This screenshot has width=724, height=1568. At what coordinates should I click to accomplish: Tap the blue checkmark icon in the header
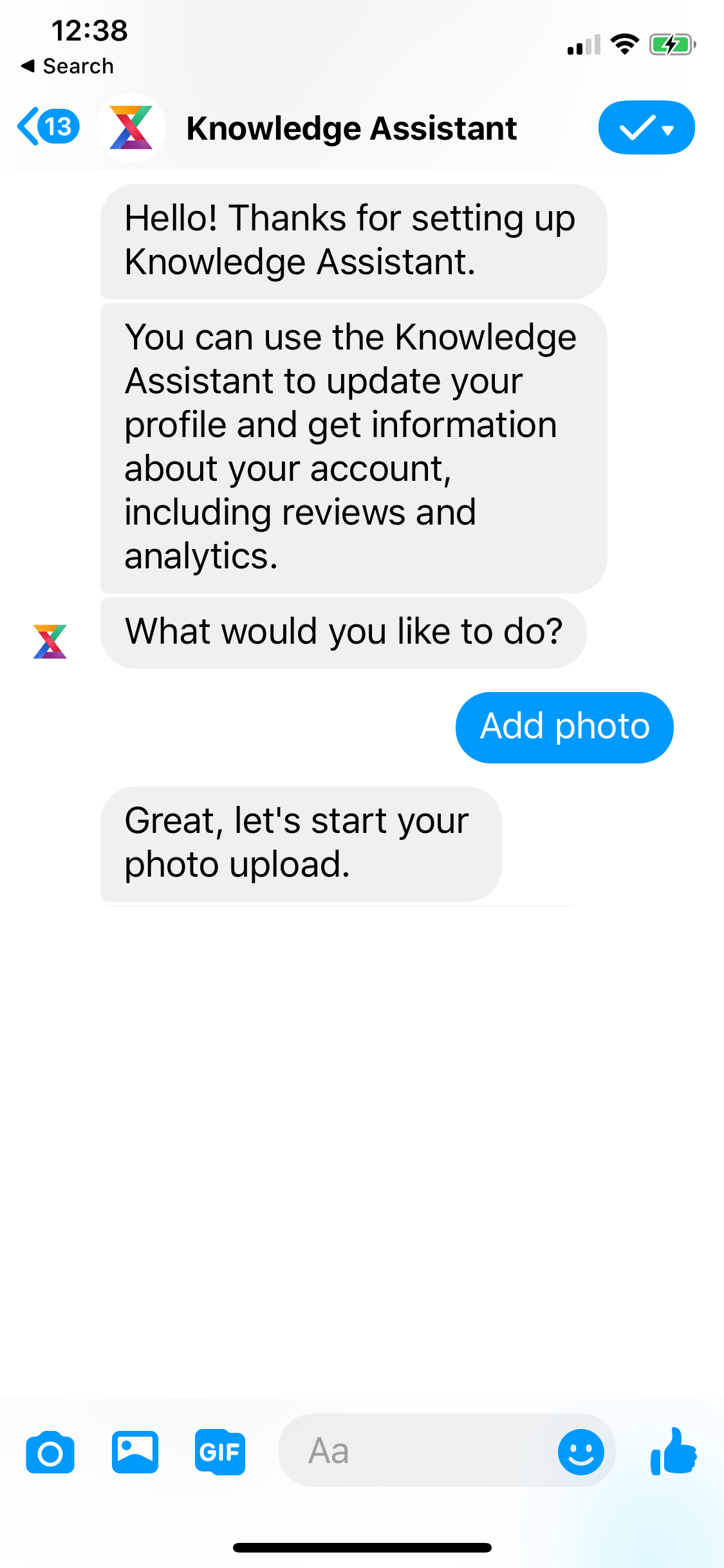[638, 127]
